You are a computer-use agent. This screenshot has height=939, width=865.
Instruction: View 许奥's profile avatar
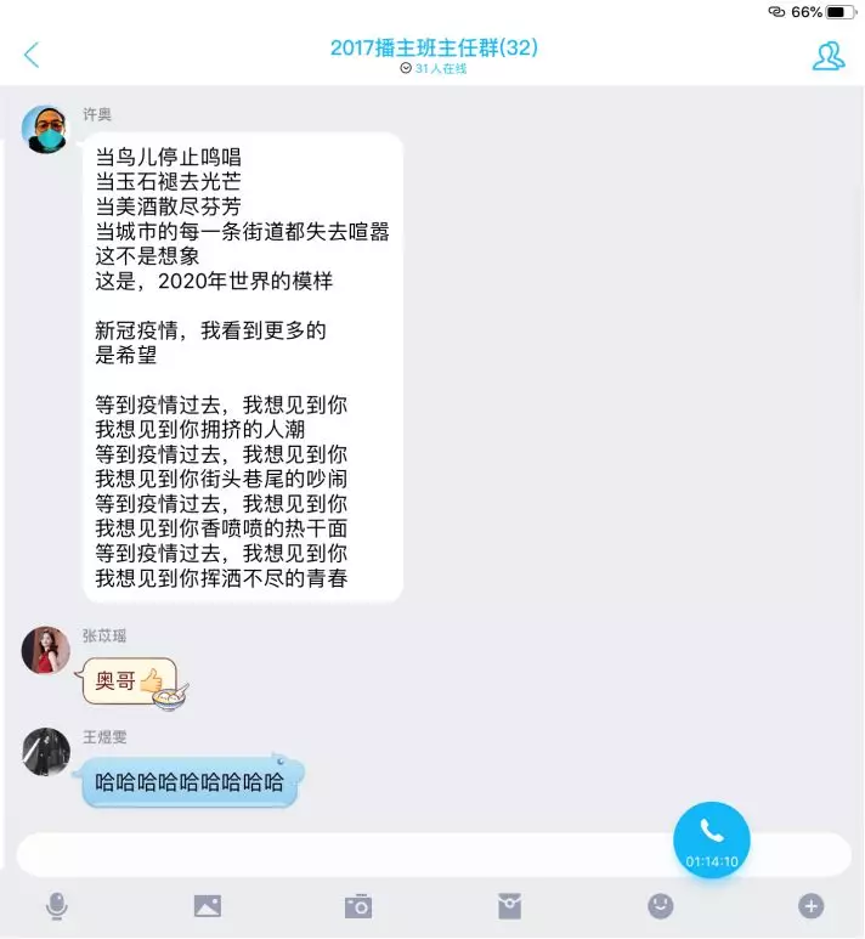[x=46, y=129]
